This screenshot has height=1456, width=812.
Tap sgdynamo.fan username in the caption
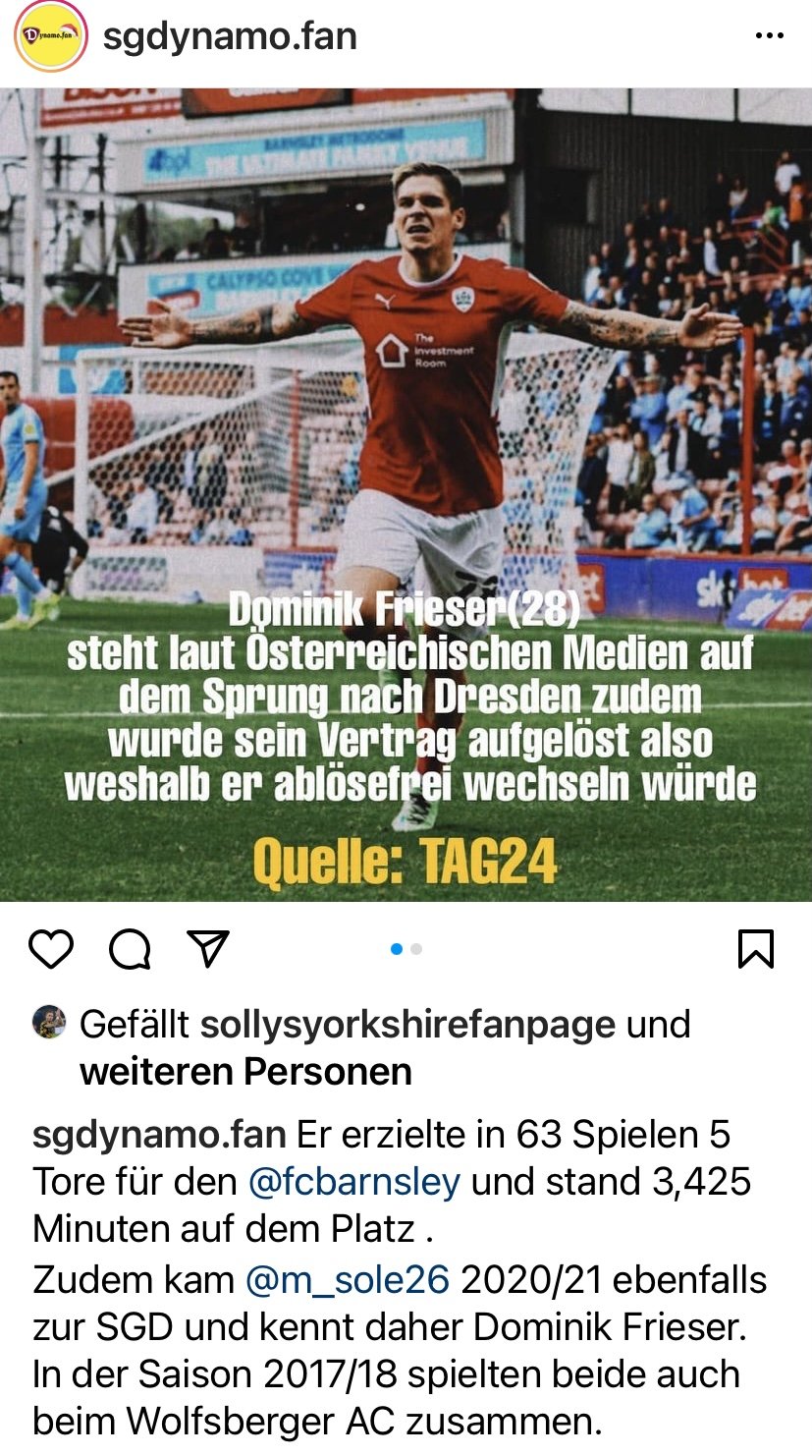(x=159, y=1135)
